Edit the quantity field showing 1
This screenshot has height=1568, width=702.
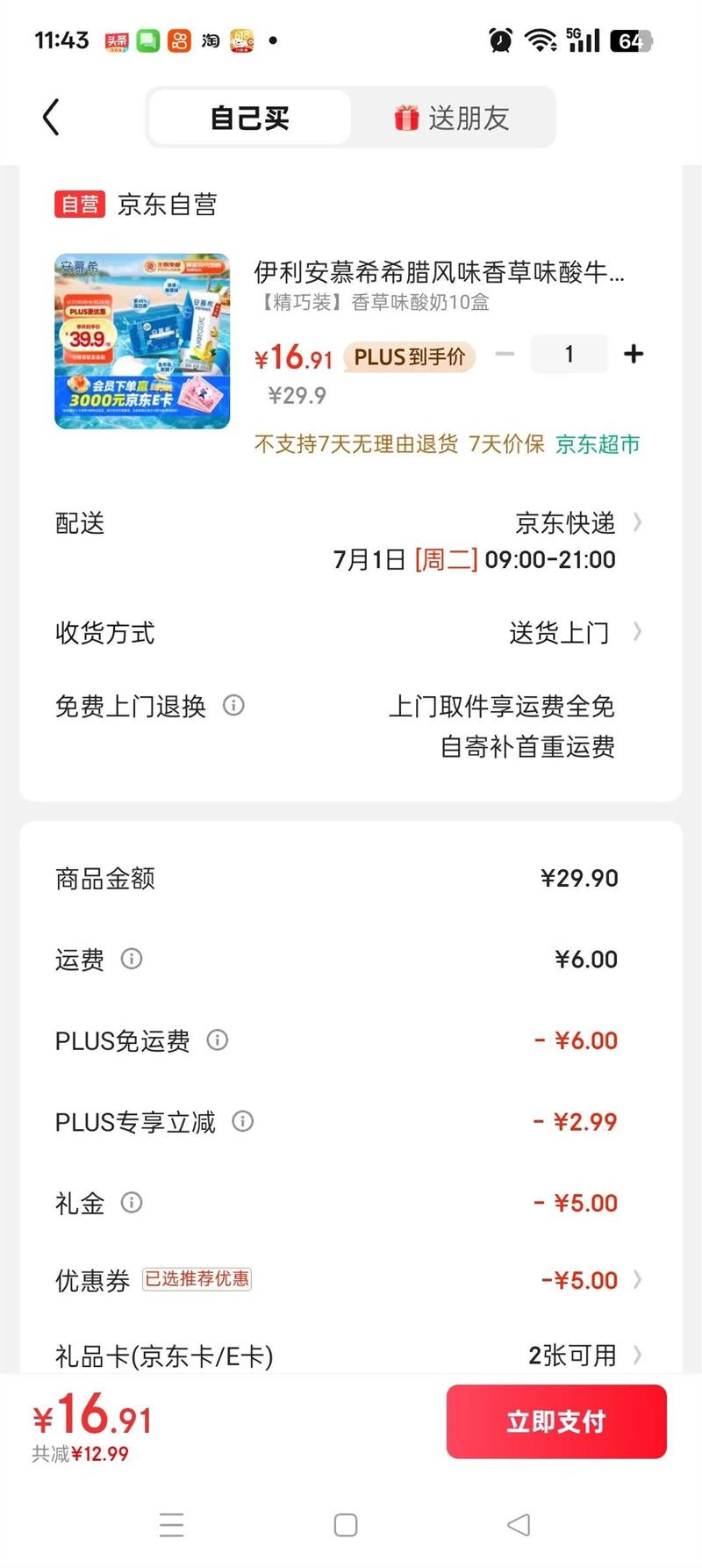click(x=569, y=355)
